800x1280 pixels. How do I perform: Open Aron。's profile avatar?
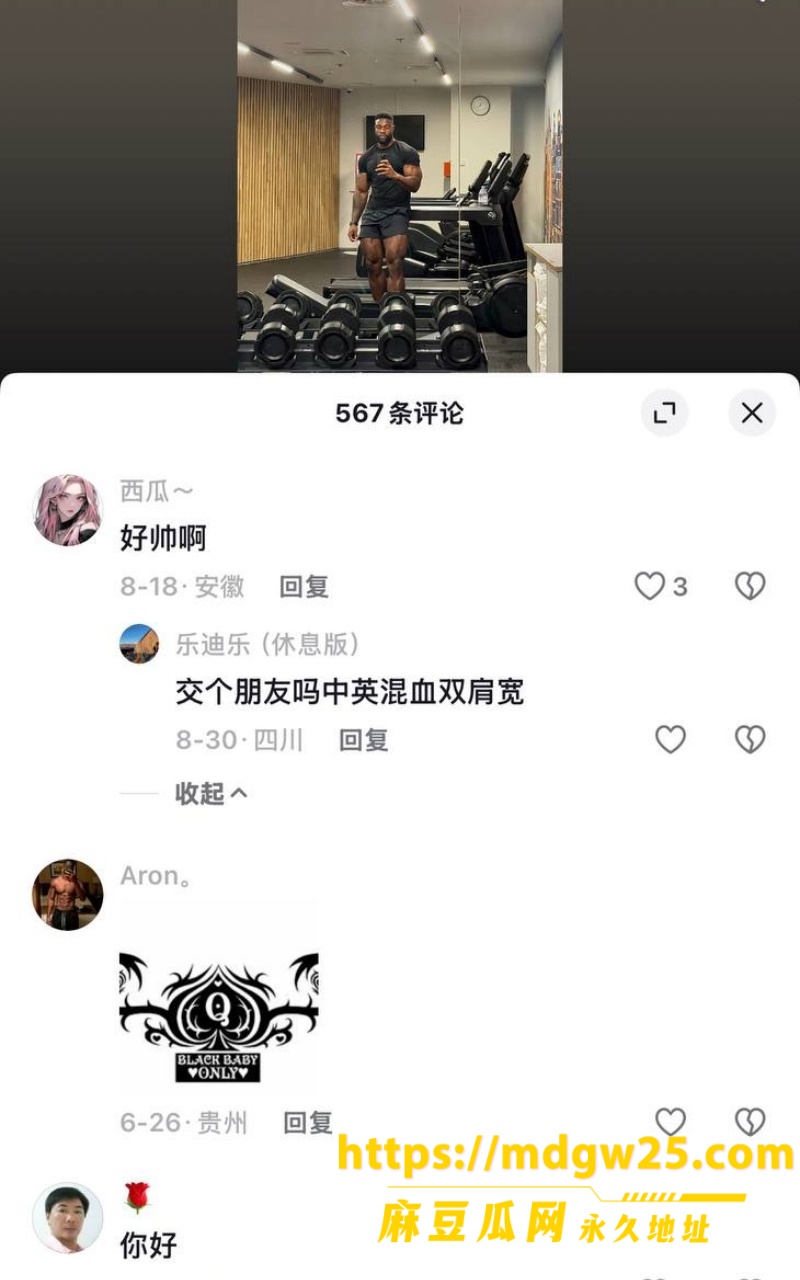coord(68,894)
